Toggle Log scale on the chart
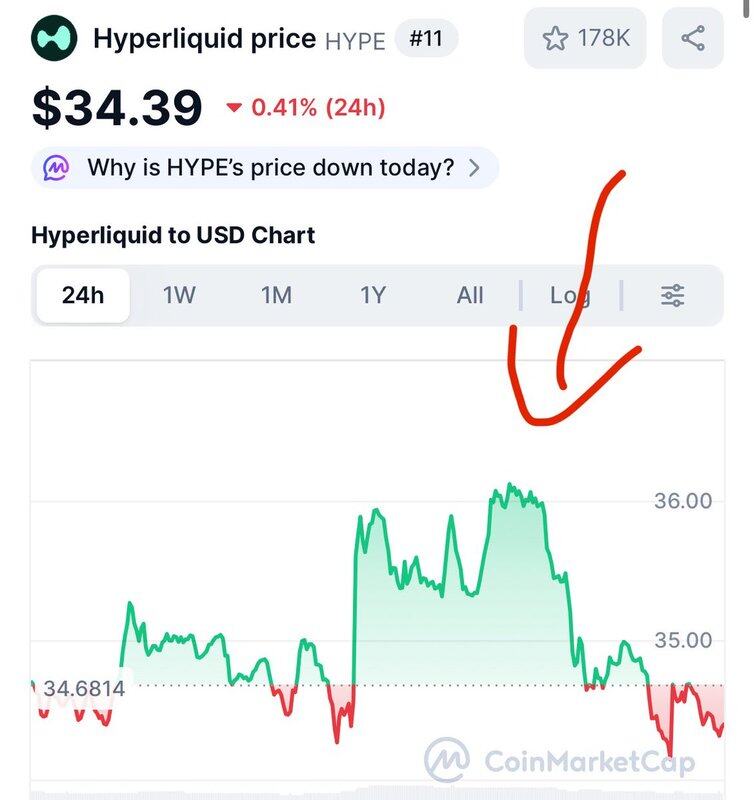The height and width of the screenshot is (800, 755). [570, 296]
